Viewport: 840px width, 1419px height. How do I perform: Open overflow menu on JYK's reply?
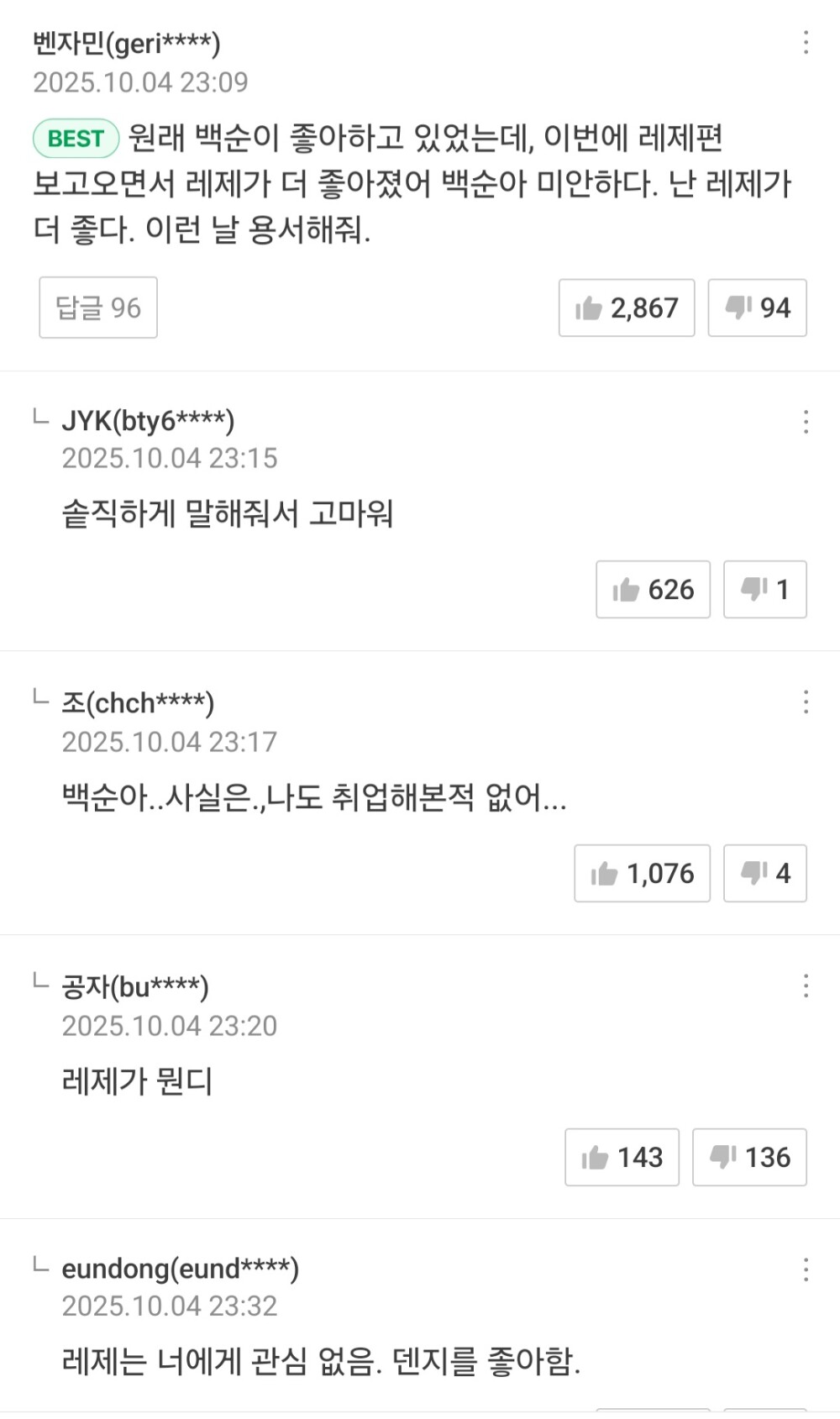pos(806,422)
